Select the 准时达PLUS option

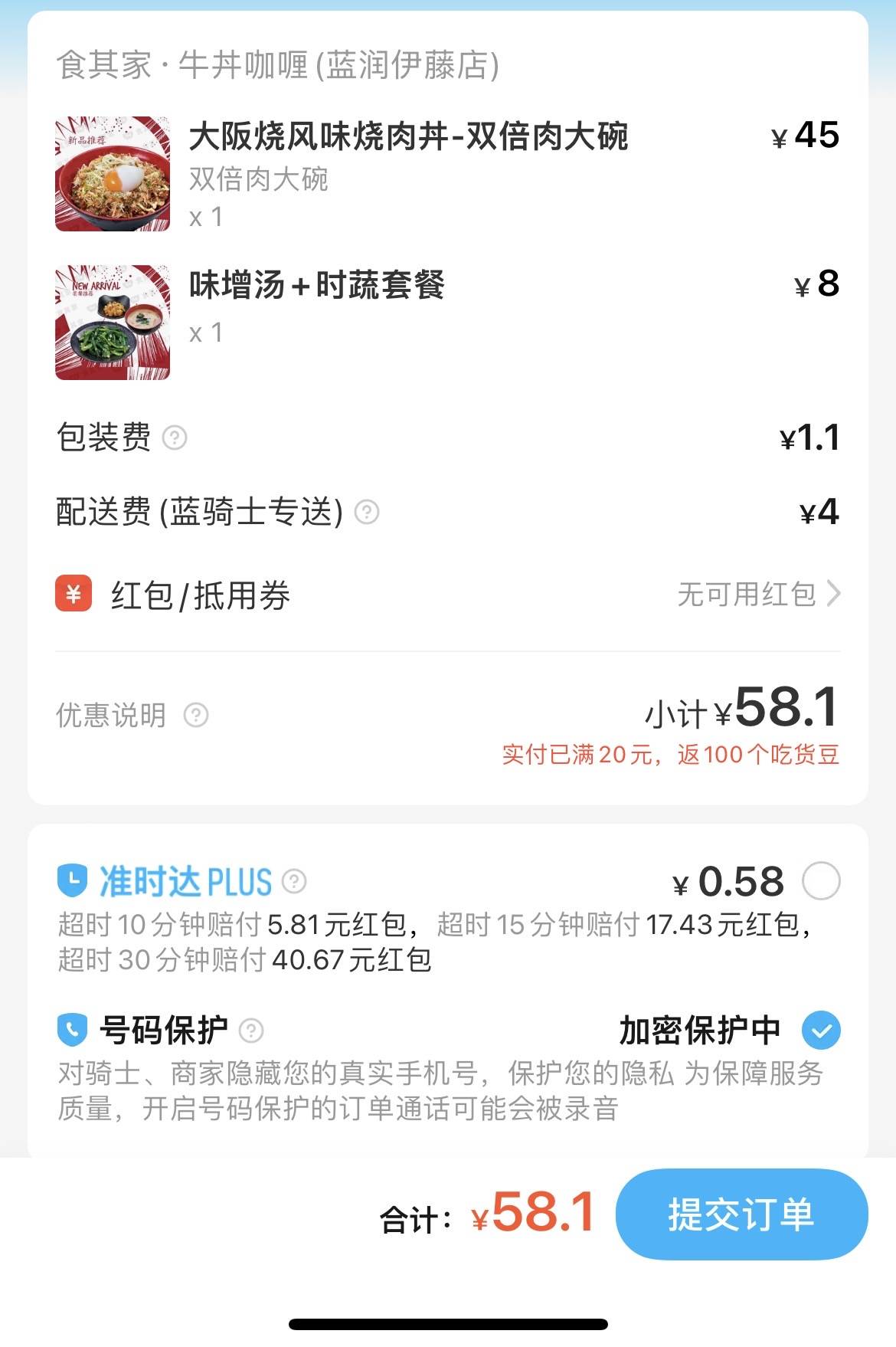point(821,881)
